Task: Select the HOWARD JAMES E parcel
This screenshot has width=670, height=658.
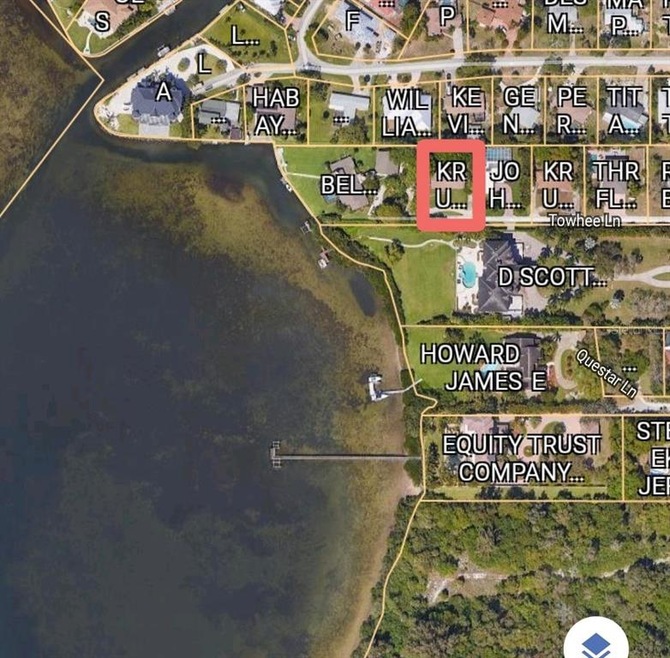Action: 482,368
